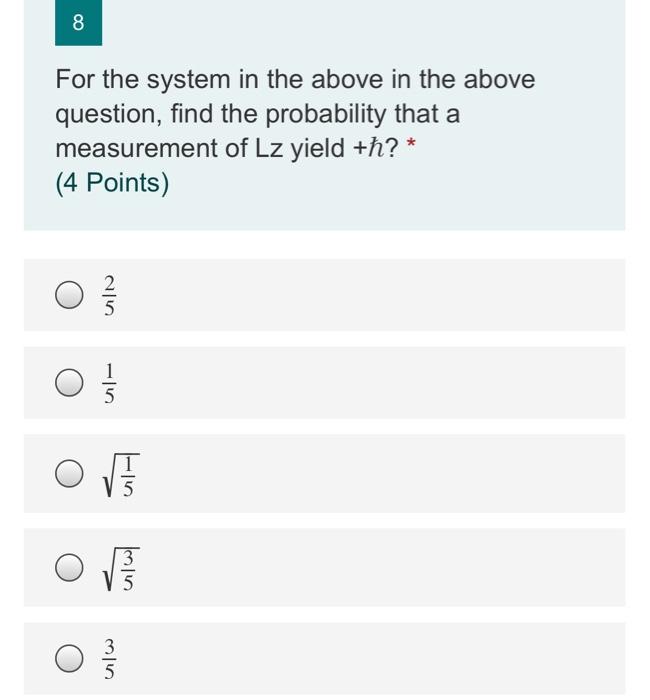The height and width of the screenshot is (700, 650).
Task: Select the answer option 2/5
Action: click(x=69, y=295)
